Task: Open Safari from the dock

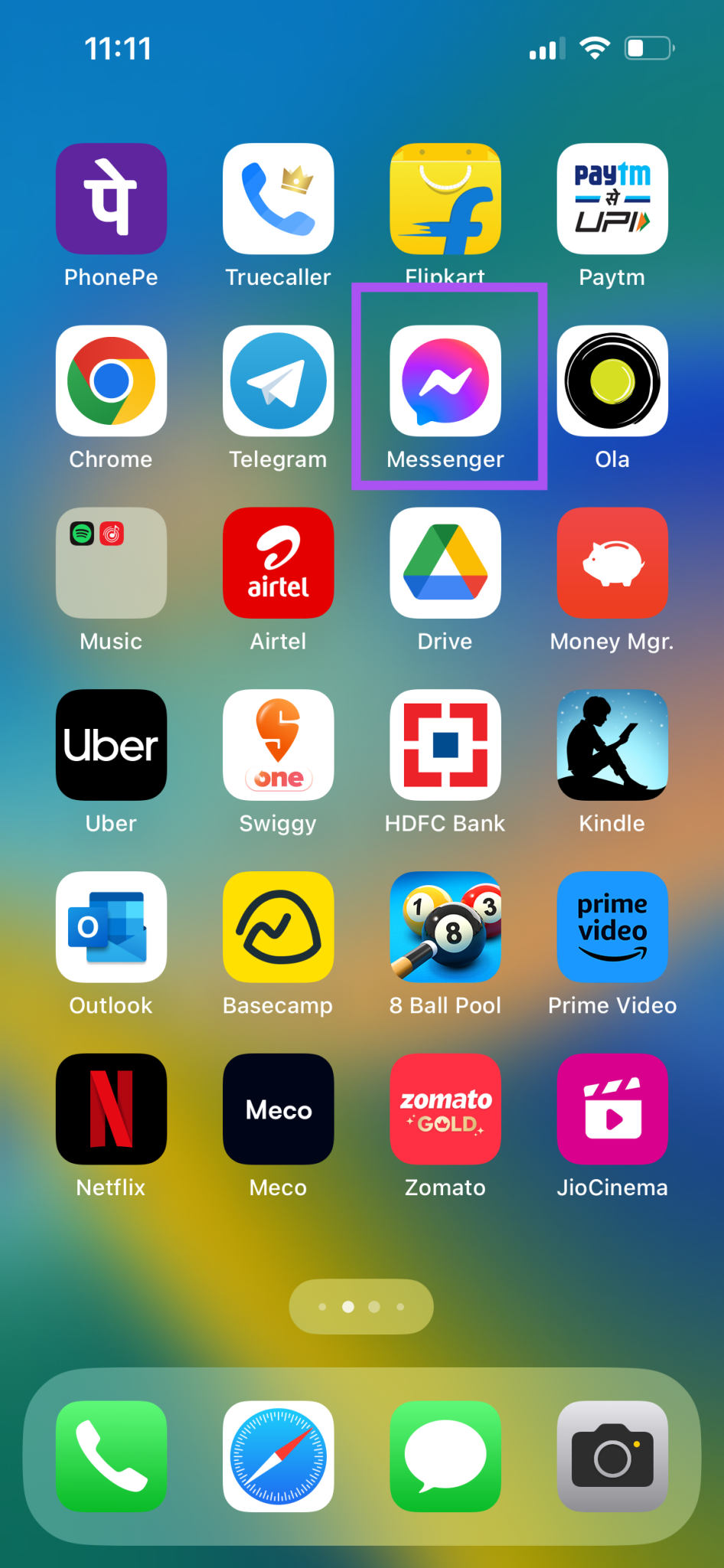Action: [278, 1457]
